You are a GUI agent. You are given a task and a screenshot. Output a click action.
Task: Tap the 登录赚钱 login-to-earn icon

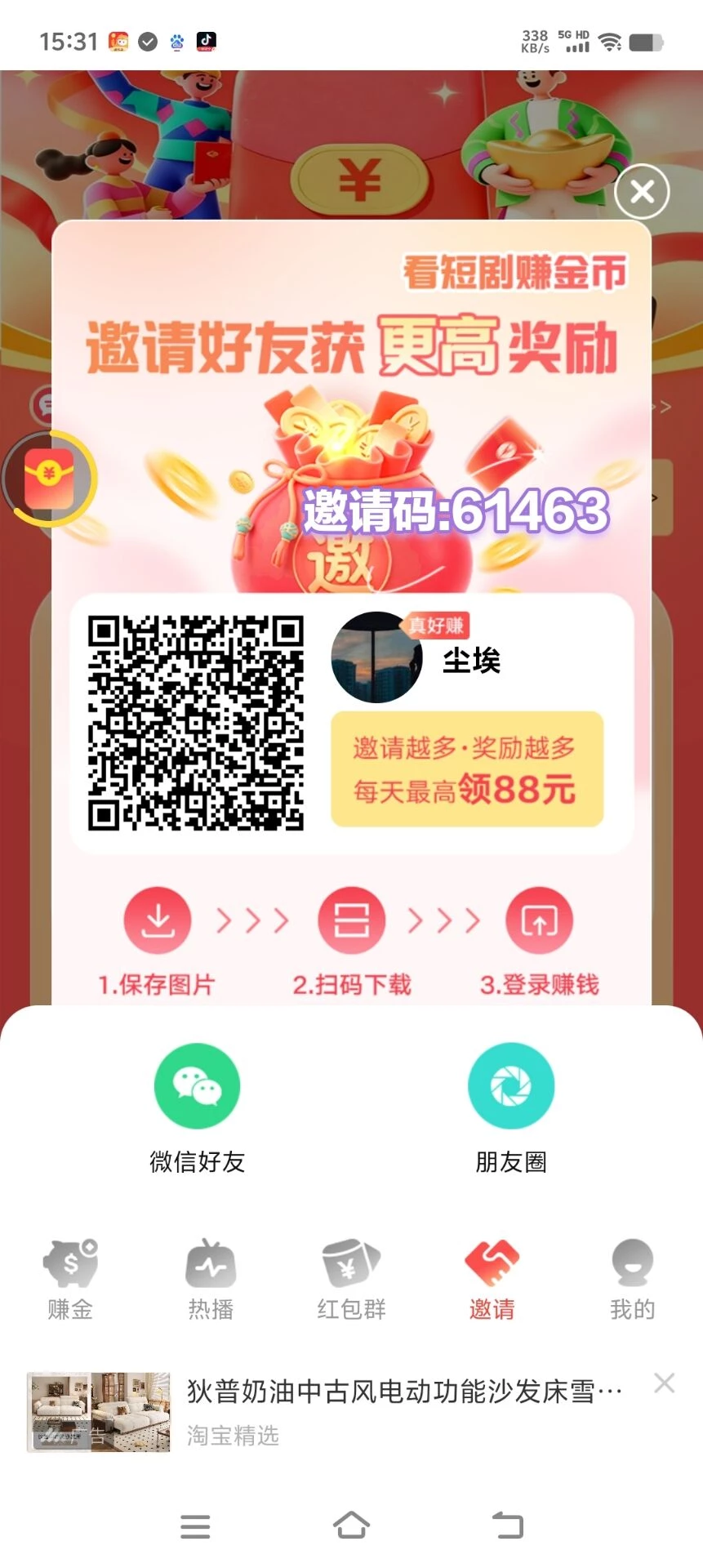pyautogui.click(x=540, y=920)
